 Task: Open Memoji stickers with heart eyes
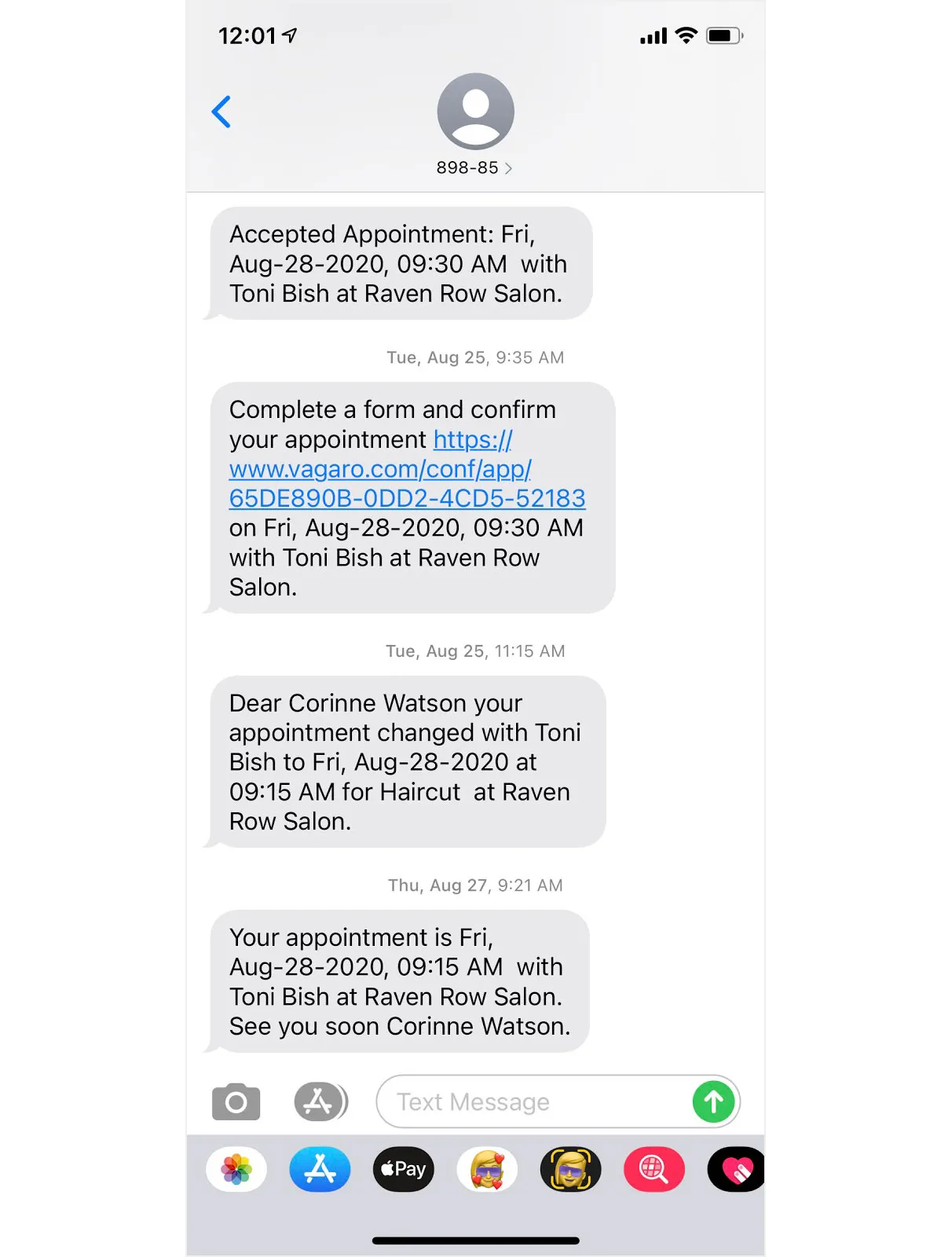tap(487, 1170)
